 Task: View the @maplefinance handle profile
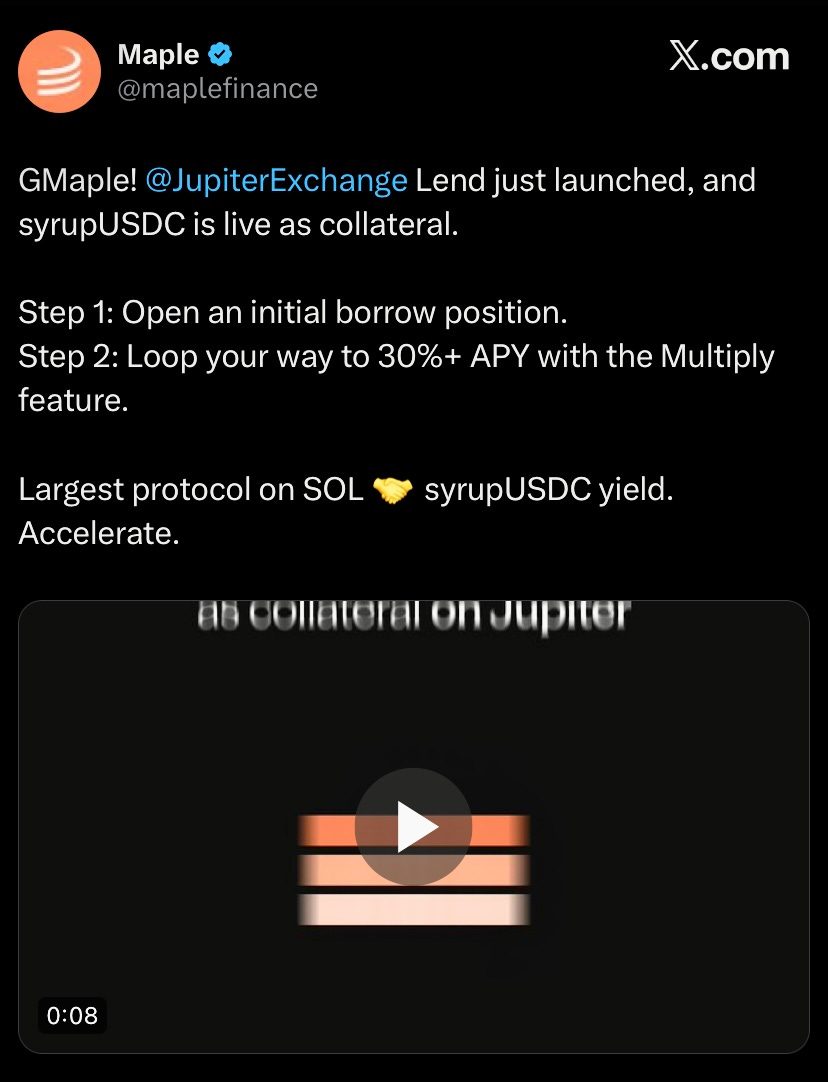pos(217,89)
